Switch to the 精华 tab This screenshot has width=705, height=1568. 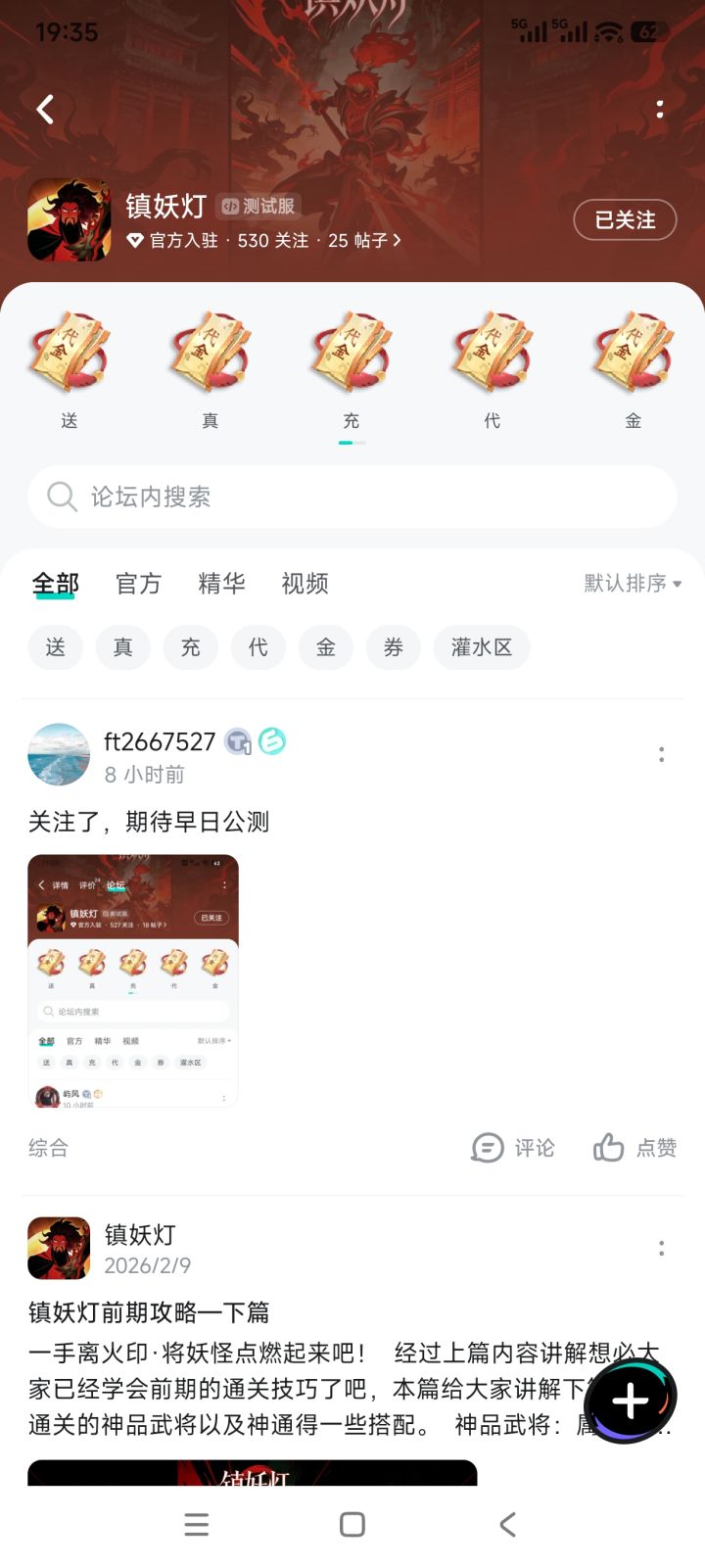pos(220,584)
